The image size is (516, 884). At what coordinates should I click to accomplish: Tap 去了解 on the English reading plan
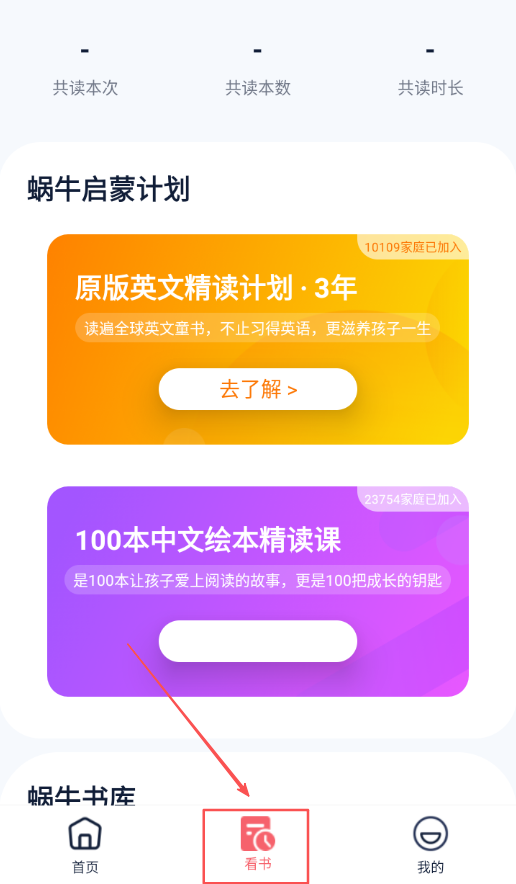click(258, 389)
